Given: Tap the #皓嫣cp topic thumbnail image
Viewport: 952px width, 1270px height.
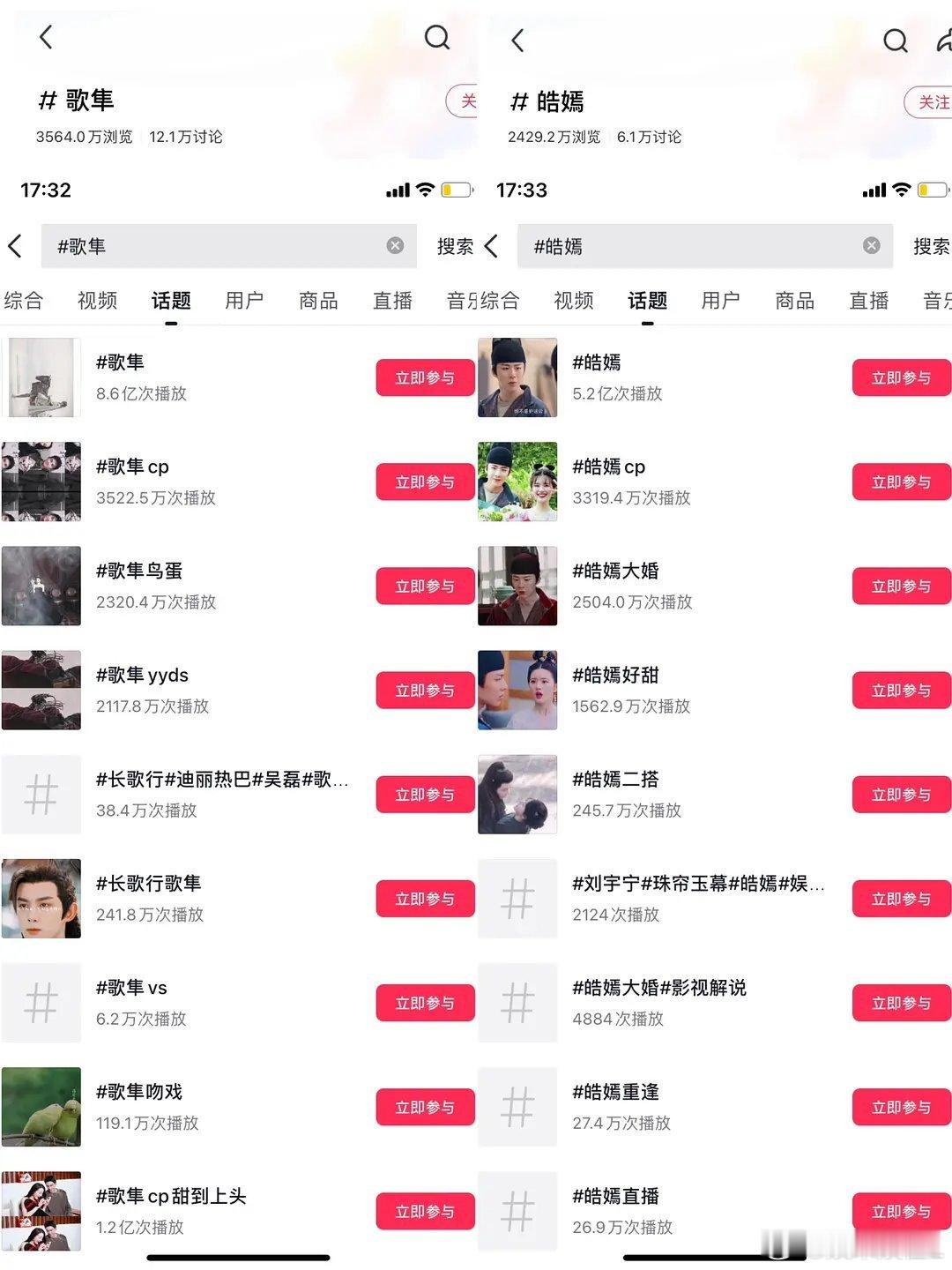Looking at the screenshot, I should click(517, 482).
